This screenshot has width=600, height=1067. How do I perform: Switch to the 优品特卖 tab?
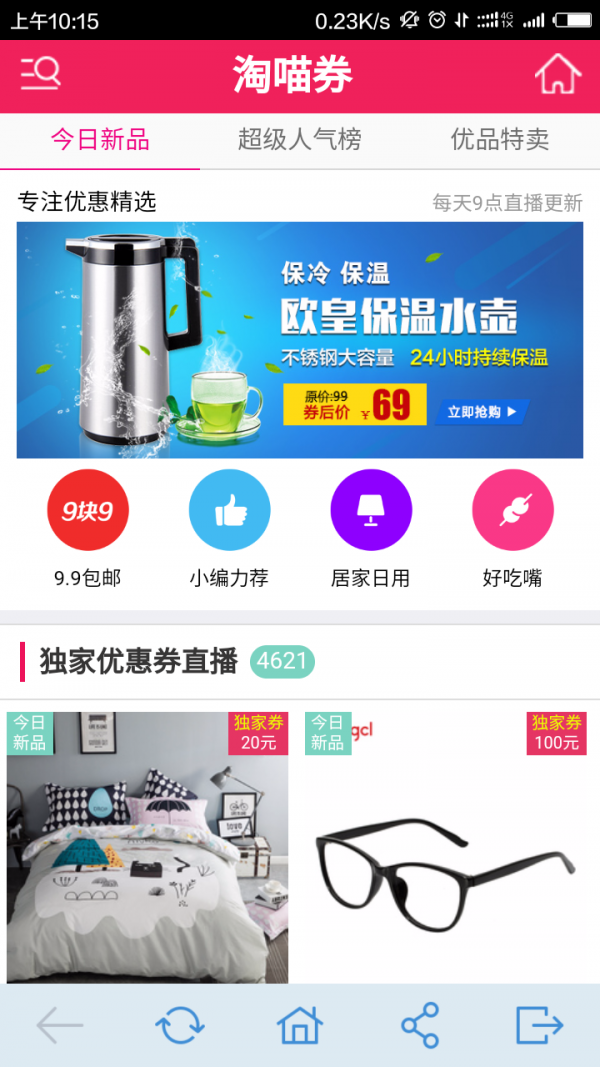[500, 140]
